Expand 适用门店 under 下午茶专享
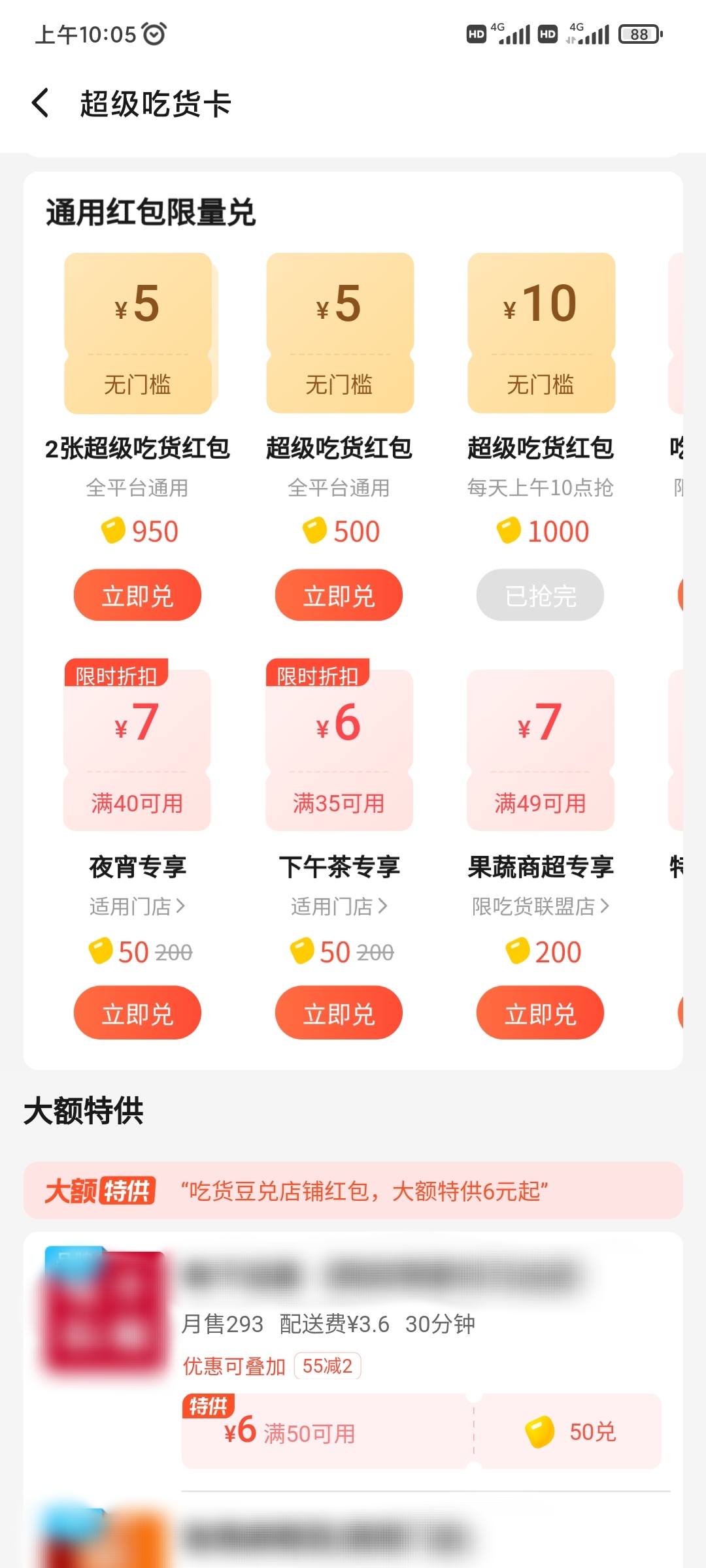The image size is (706, 1568). [x=339, y=906]
